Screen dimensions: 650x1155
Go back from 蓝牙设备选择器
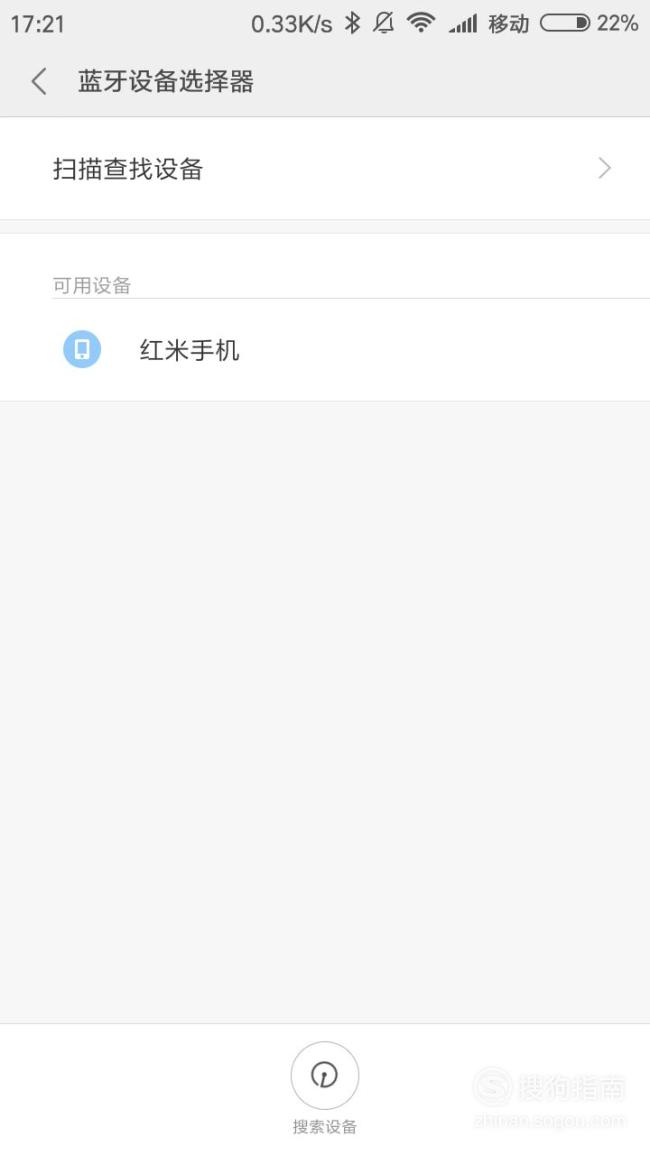pos(40,81)
